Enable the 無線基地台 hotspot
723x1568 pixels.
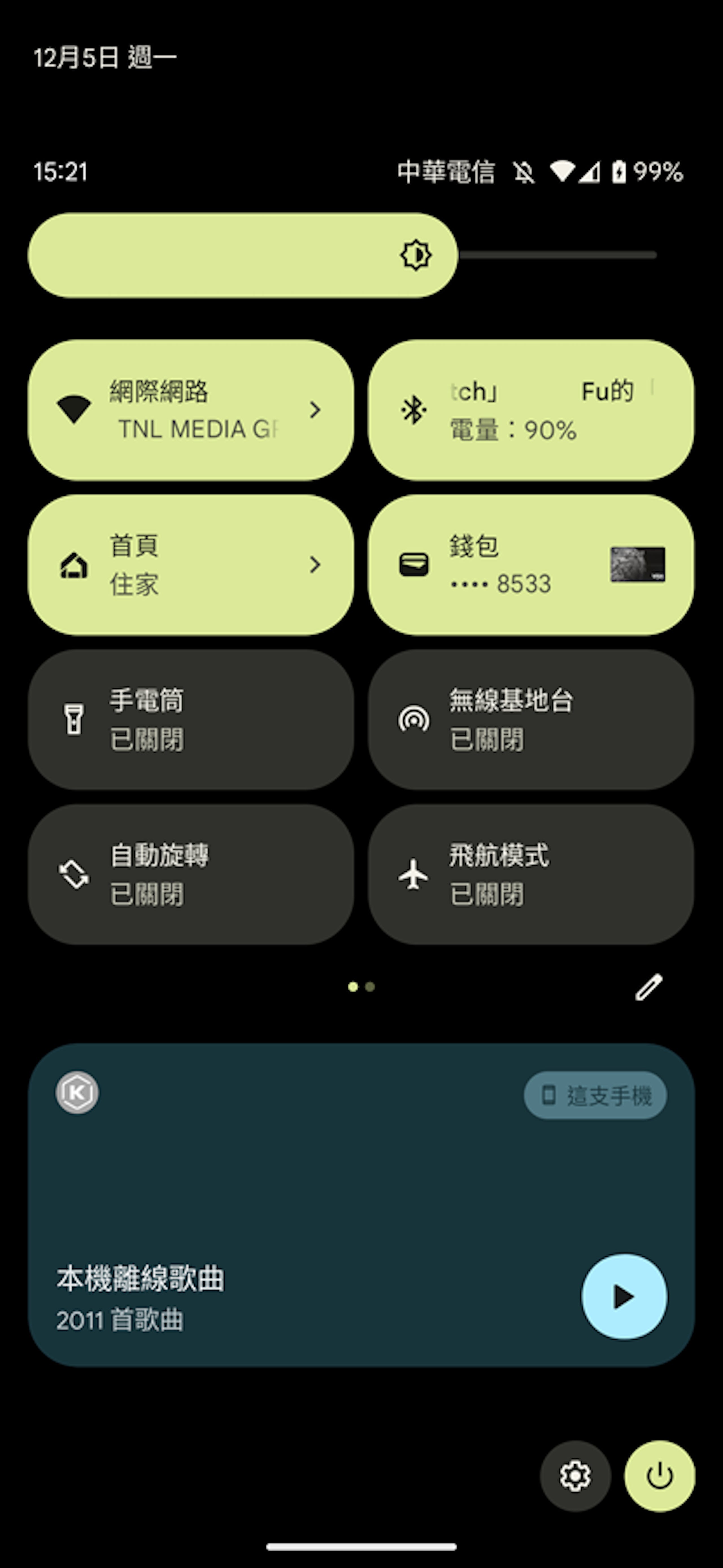pos(531,720)
